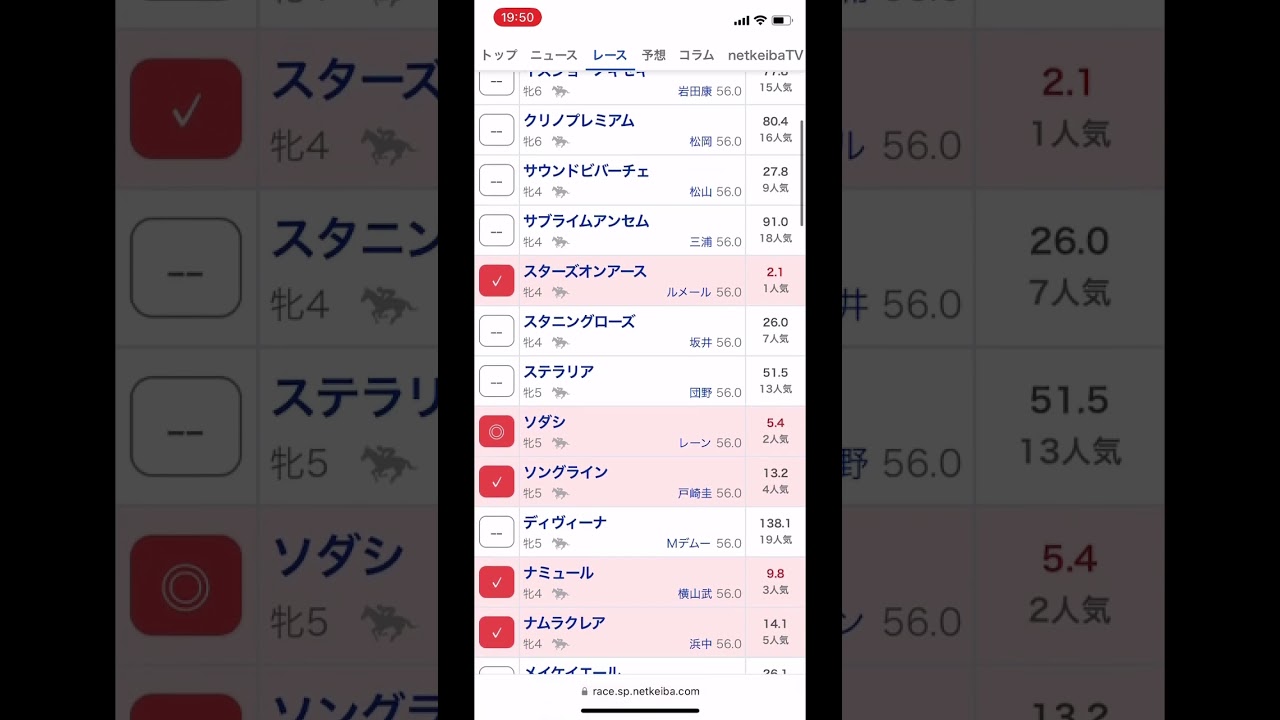Set a mark for クリノプレミアム

point(496,130)
